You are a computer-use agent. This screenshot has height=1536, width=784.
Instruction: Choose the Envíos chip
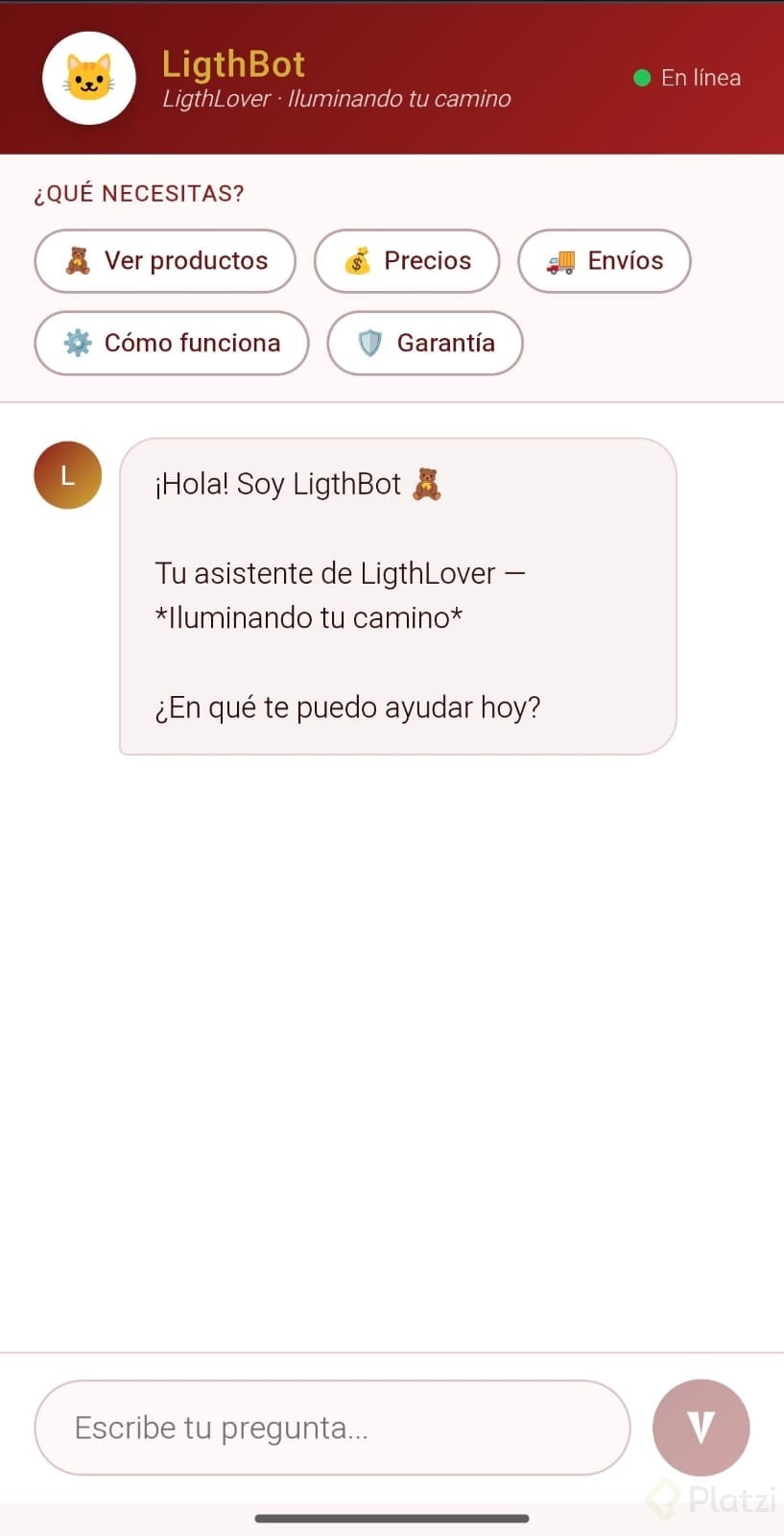(604, 260)
